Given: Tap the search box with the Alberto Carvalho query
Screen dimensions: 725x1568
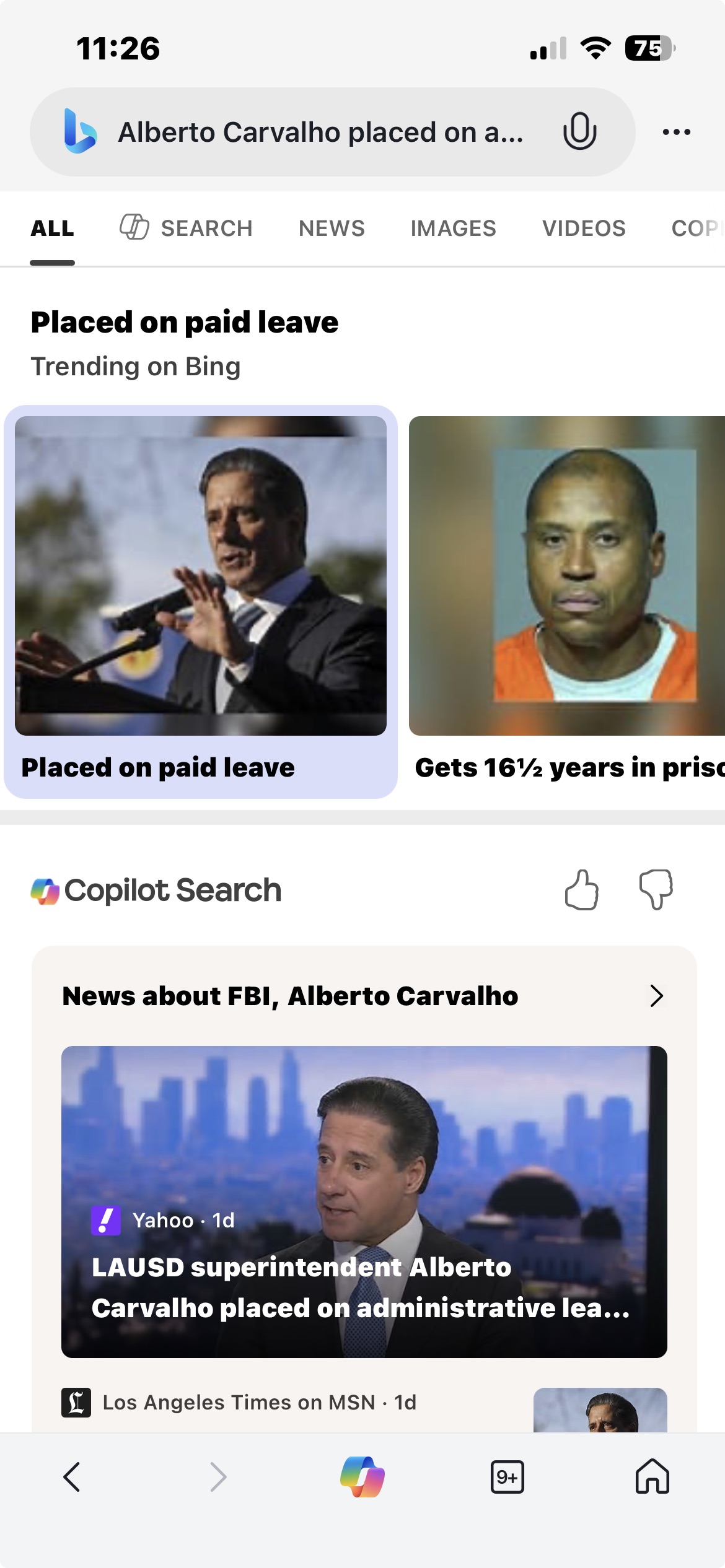Looking at the screenshot, I should 320,132.
